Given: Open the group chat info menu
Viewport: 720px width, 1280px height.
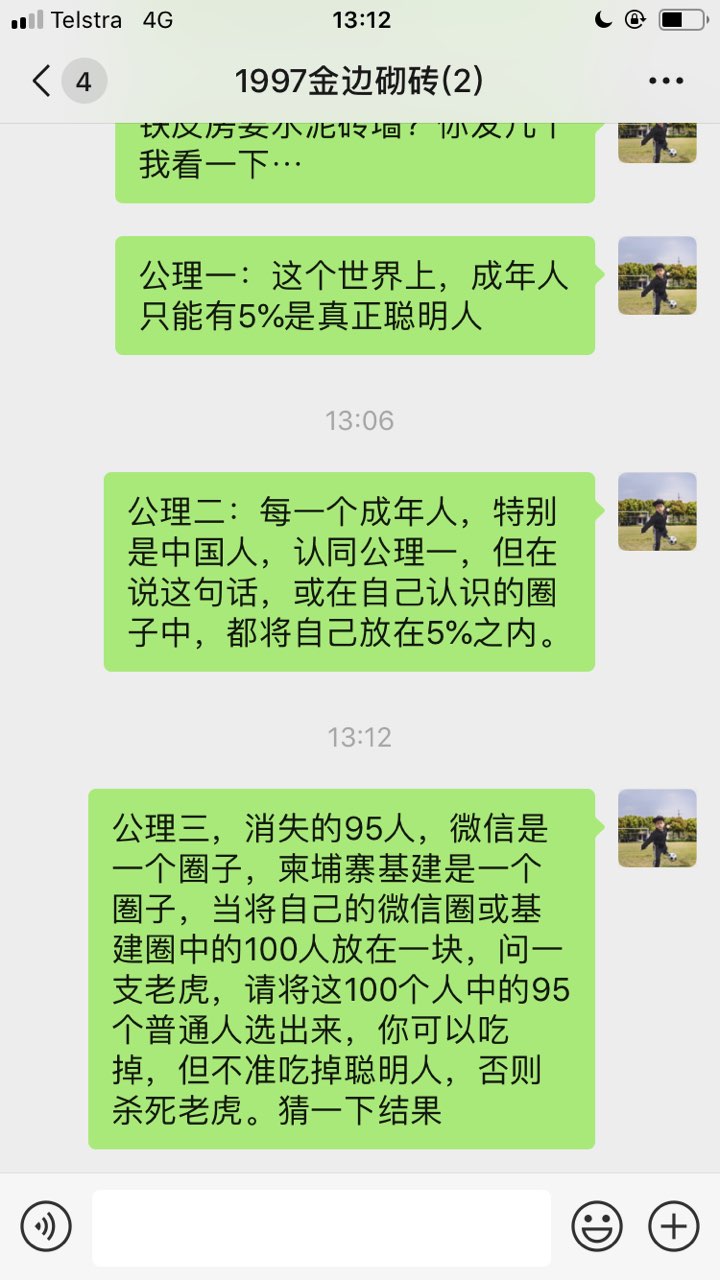Looking at the screenshot, I should 665,81.
